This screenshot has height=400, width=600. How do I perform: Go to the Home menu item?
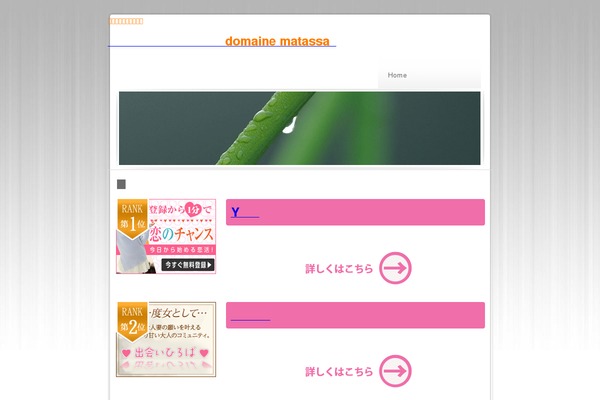pyautogui.click(x=397, y=75)
